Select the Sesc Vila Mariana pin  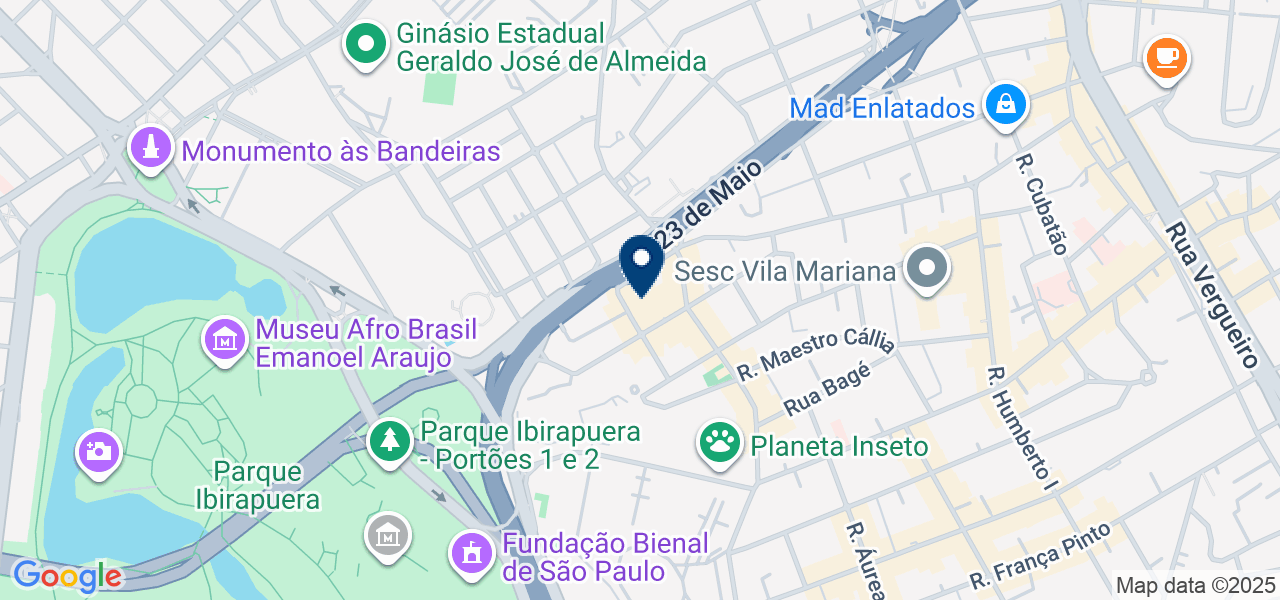pyautogui.click(x=927, y=269)
